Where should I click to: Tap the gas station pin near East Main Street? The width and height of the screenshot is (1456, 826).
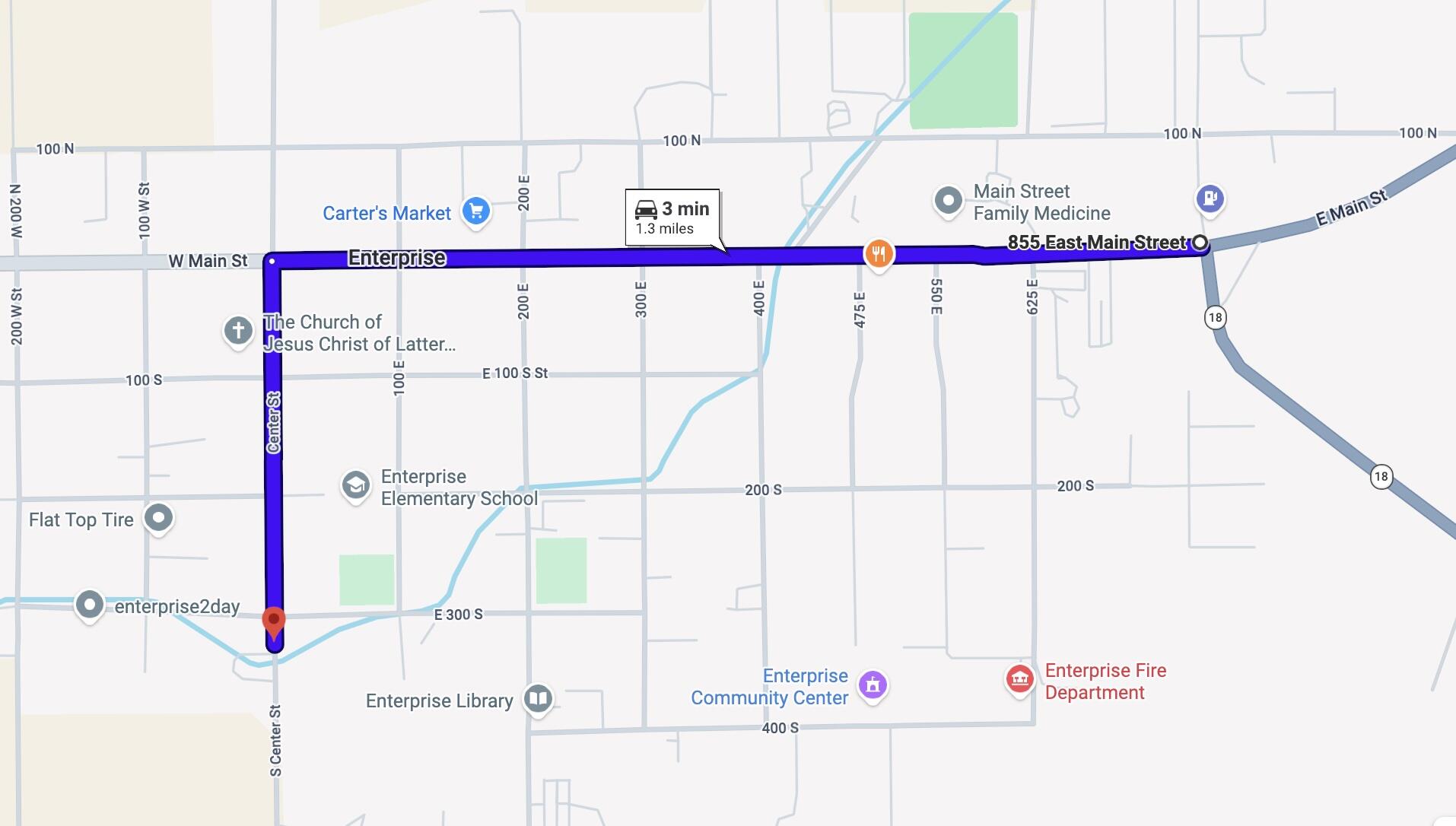(1210, 199)
